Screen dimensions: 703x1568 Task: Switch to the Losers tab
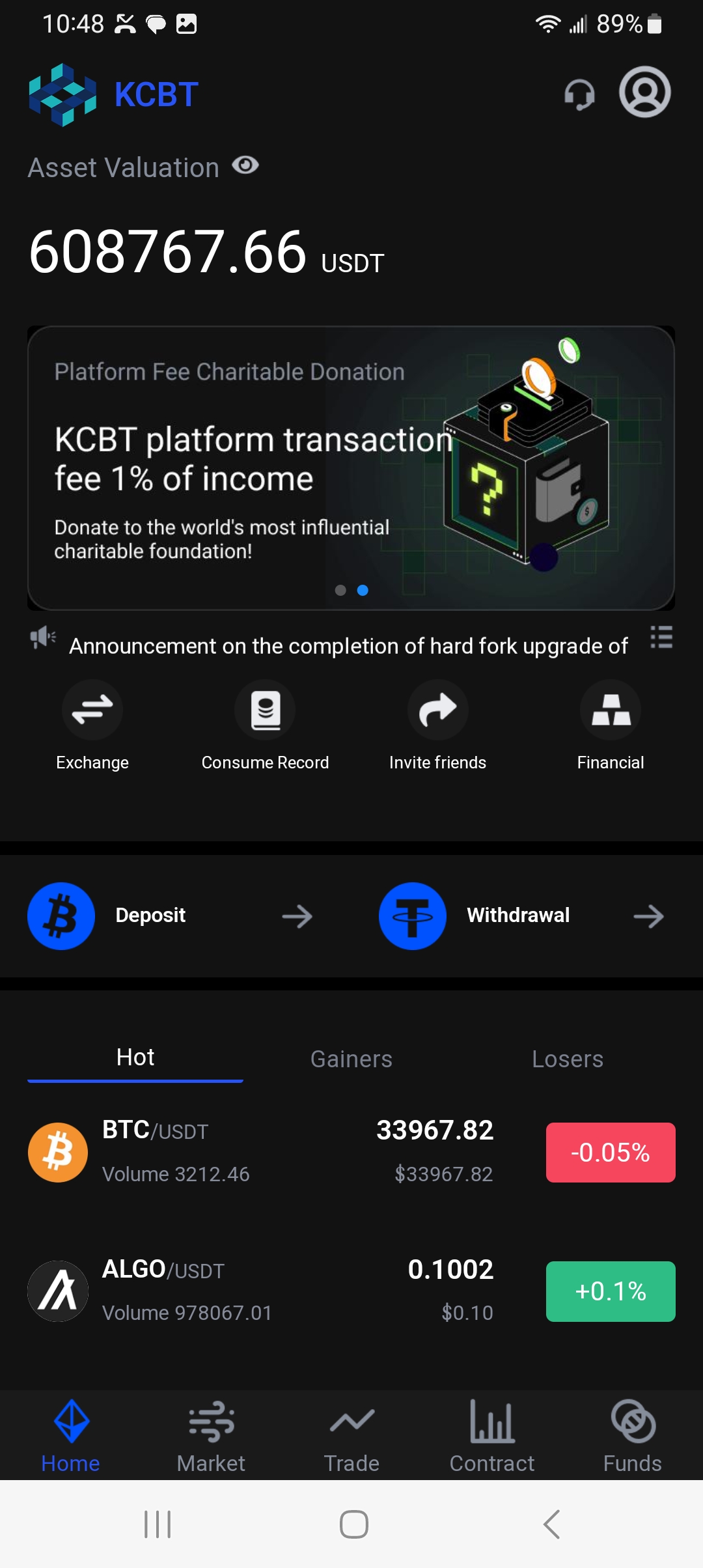point(568,1059)
